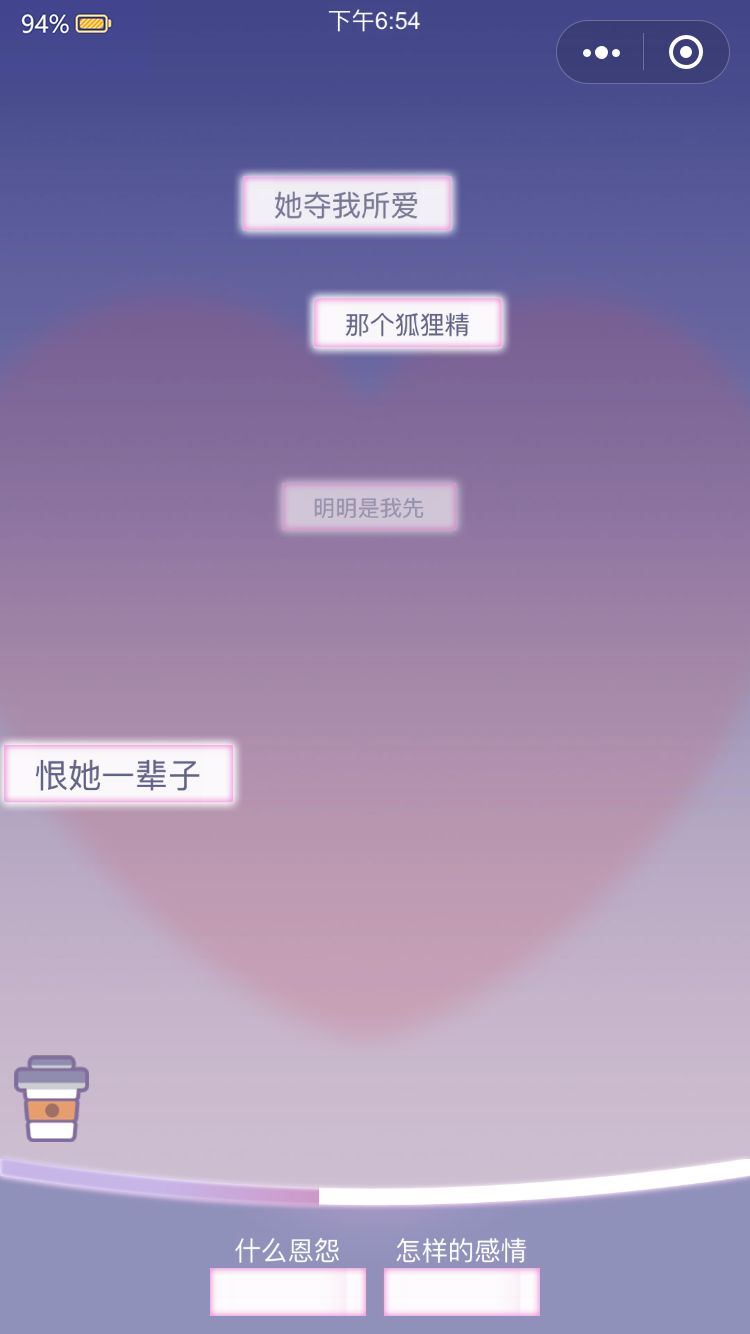Tap the pink answer box under 什么恩怨

tap(288, 1291)
